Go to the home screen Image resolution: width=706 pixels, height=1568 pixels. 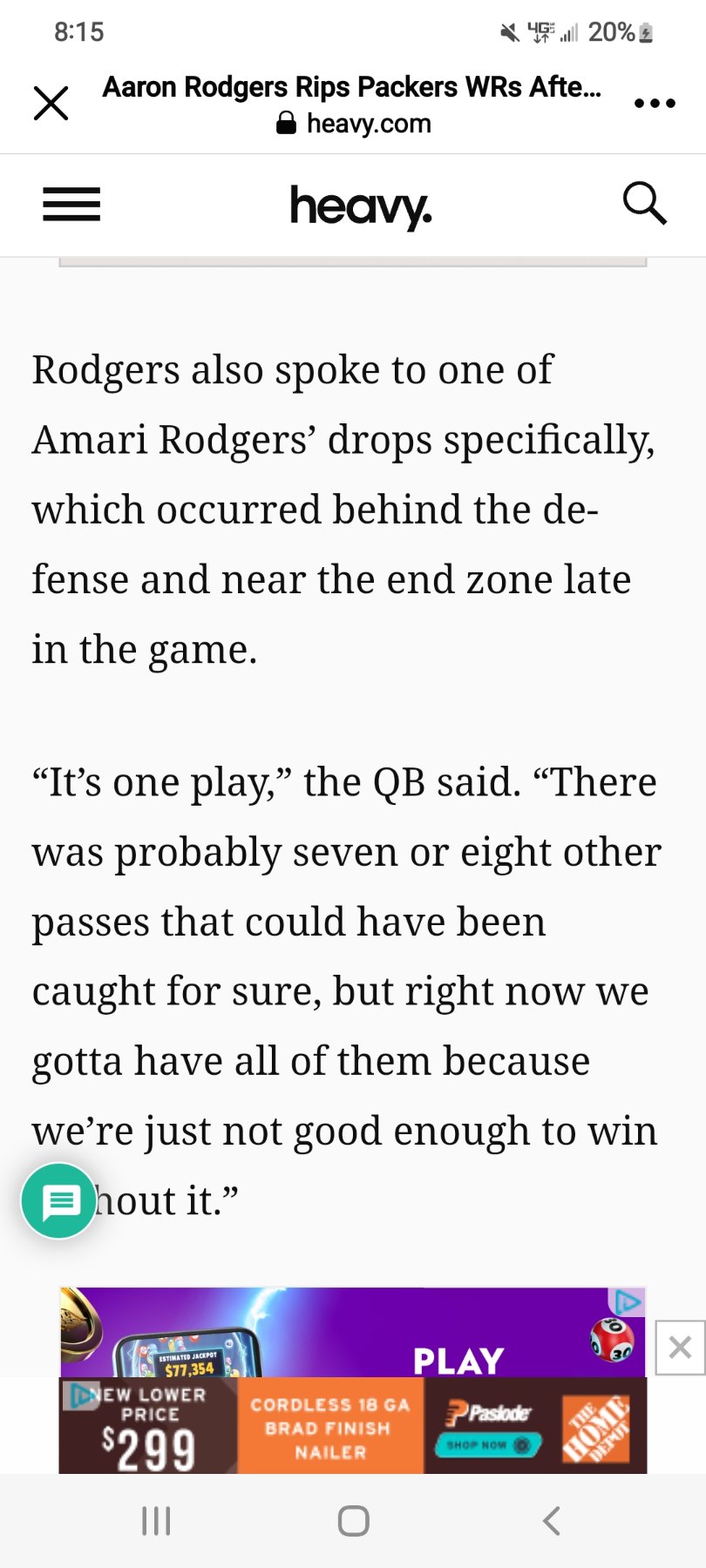(x=353, y=1521)
